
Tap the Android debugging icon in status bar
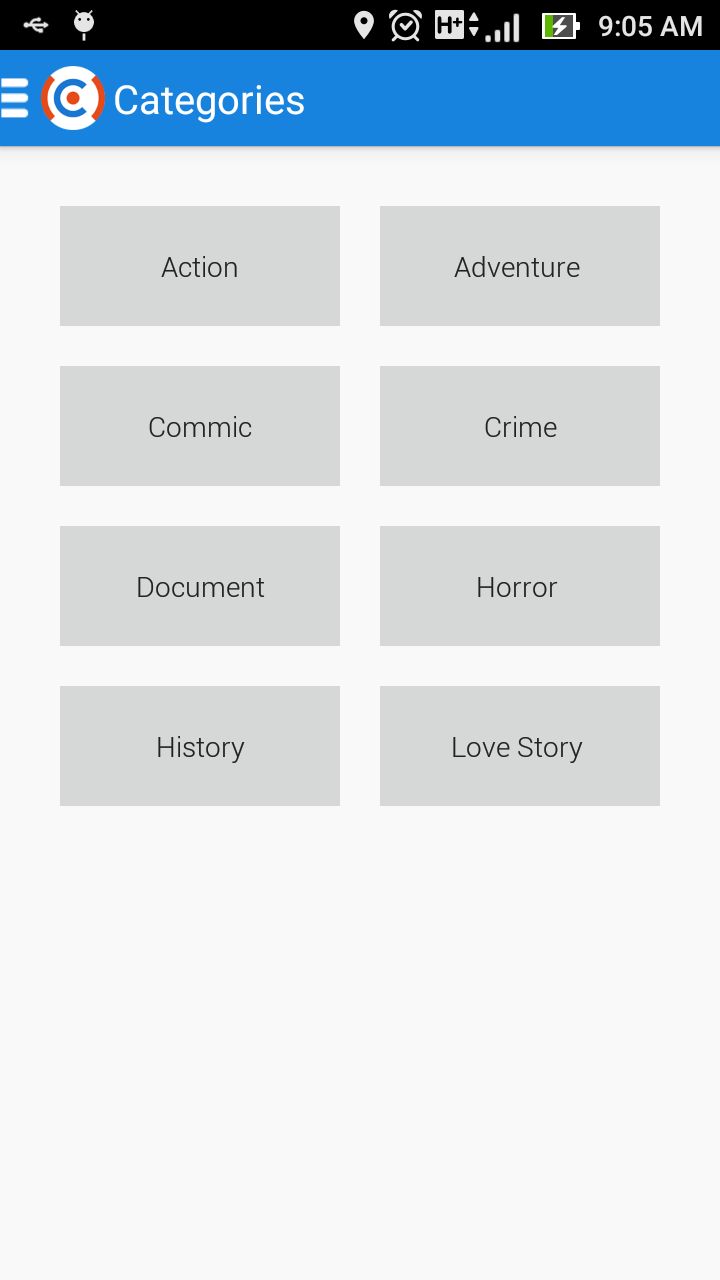(x=85, y=25)
